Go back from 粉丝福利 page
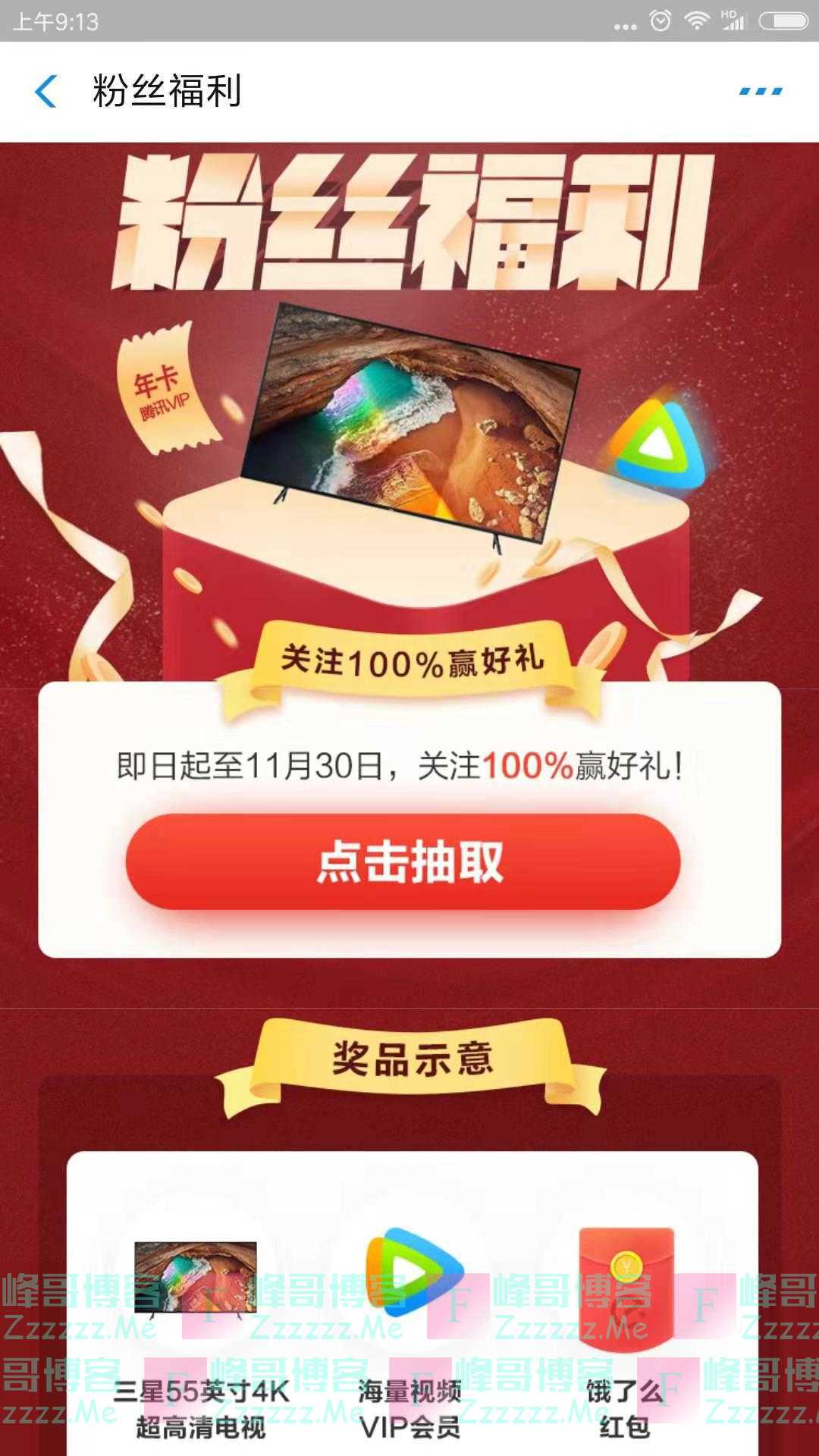The width and height of the screenshot is (819, 1456). pos(46,92)
